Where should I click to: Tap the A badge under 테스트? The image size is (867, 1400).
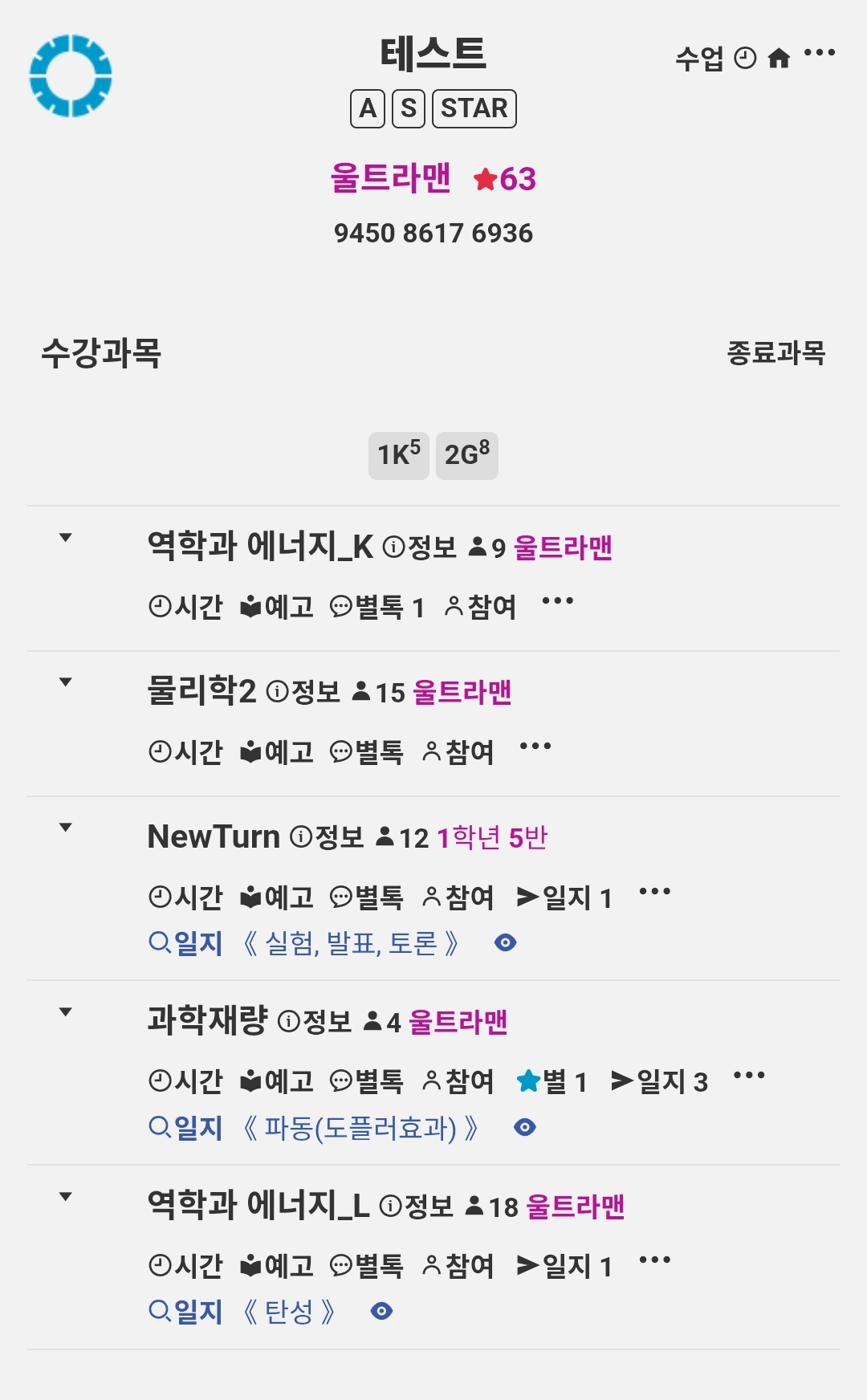click(x=368, y=108)
